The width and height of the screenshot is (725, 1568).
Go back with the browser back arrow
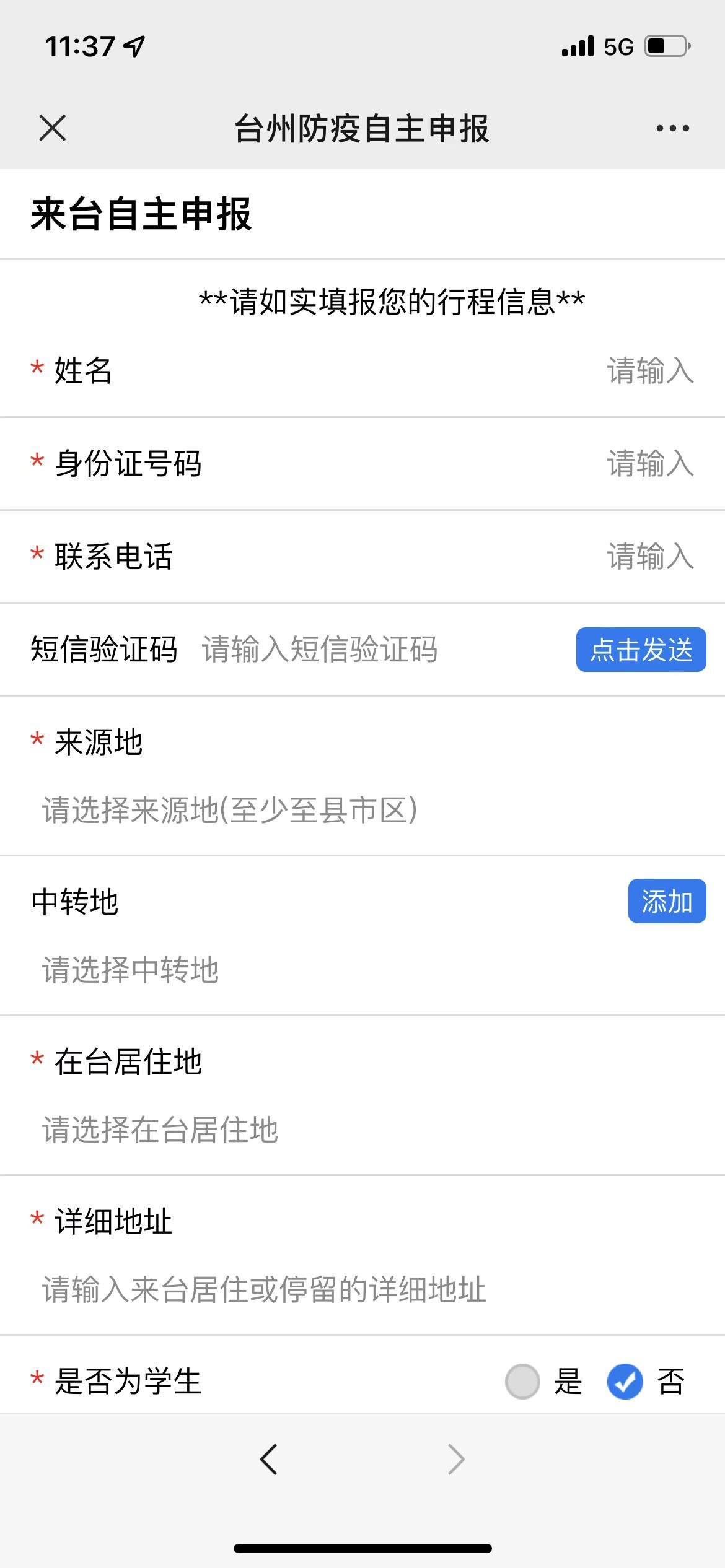coord(269,1460)
